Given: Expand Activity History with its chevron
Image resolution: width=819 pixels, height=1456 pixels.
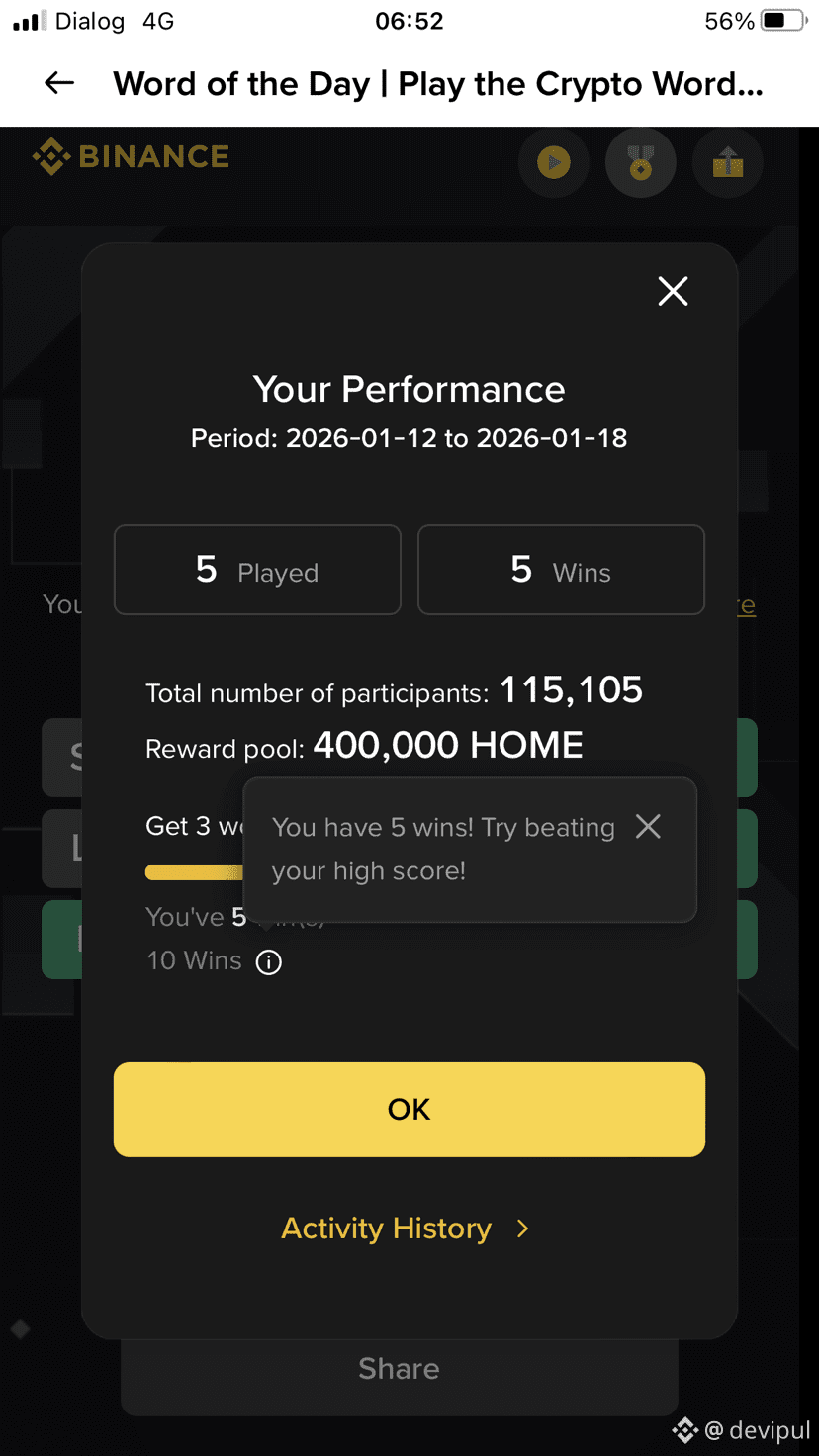Looking at the screenshot, I should 522,1228.
